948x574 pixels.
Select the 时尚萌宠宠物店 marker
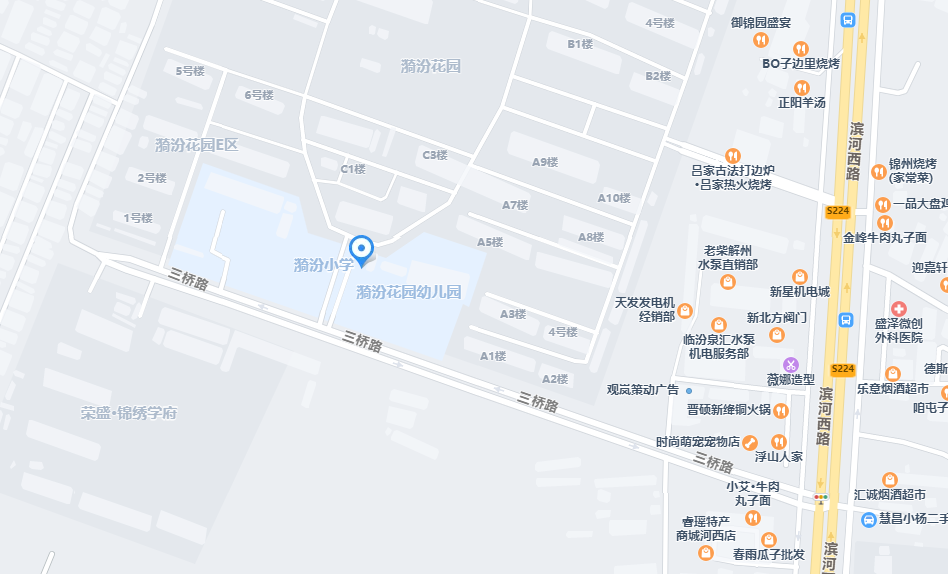[x=749, y=442]
